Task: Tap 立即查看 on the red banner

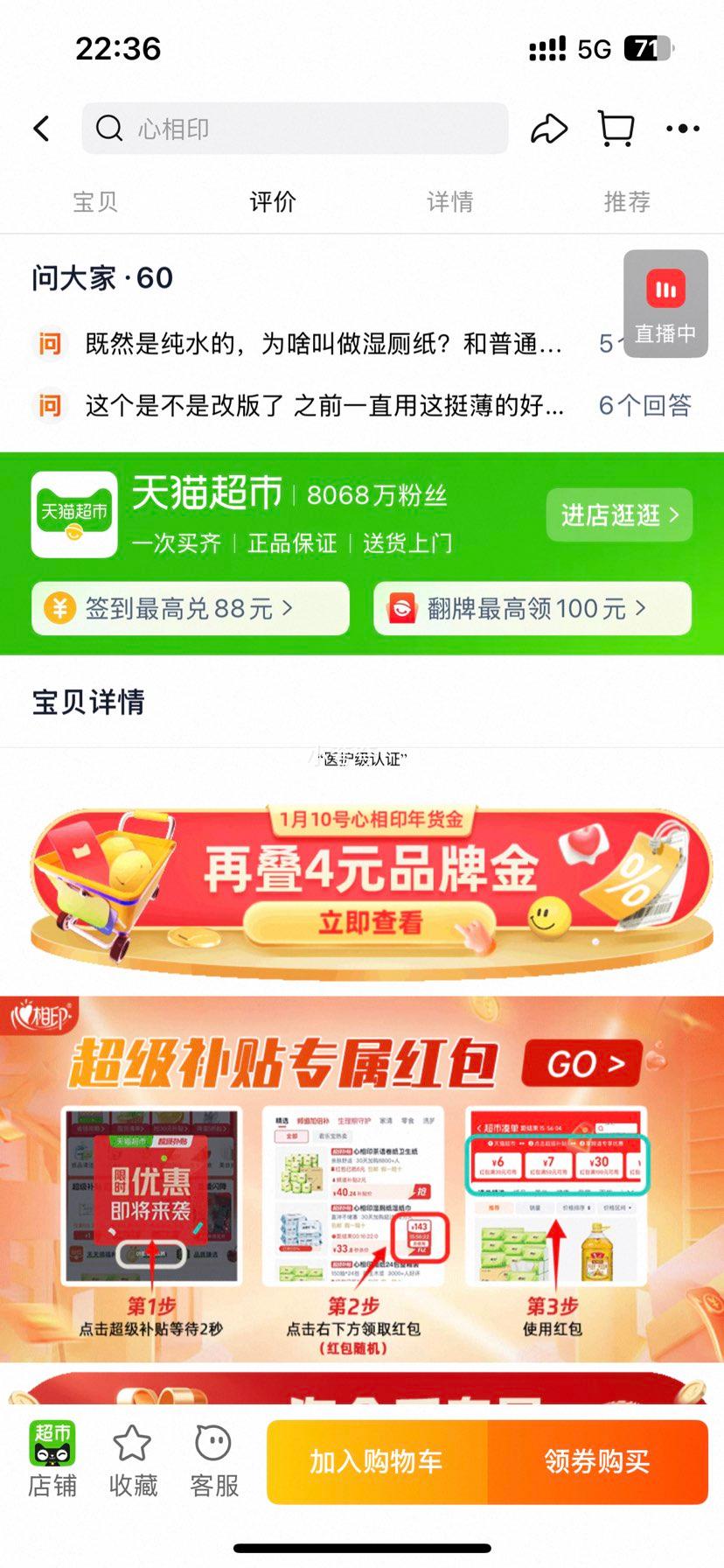Action: [367, 922]
